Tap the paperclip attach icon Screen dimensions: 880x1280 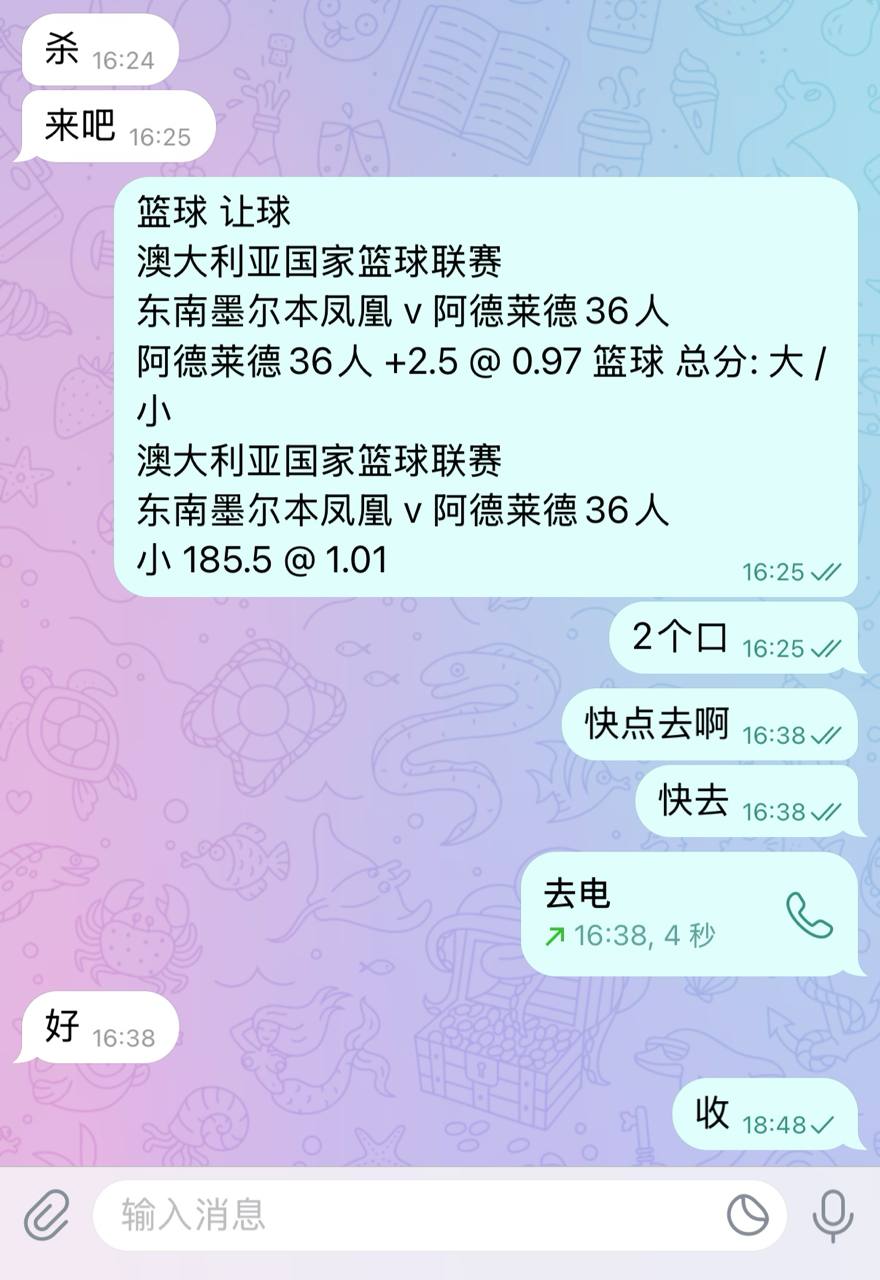pos(45,1215)
